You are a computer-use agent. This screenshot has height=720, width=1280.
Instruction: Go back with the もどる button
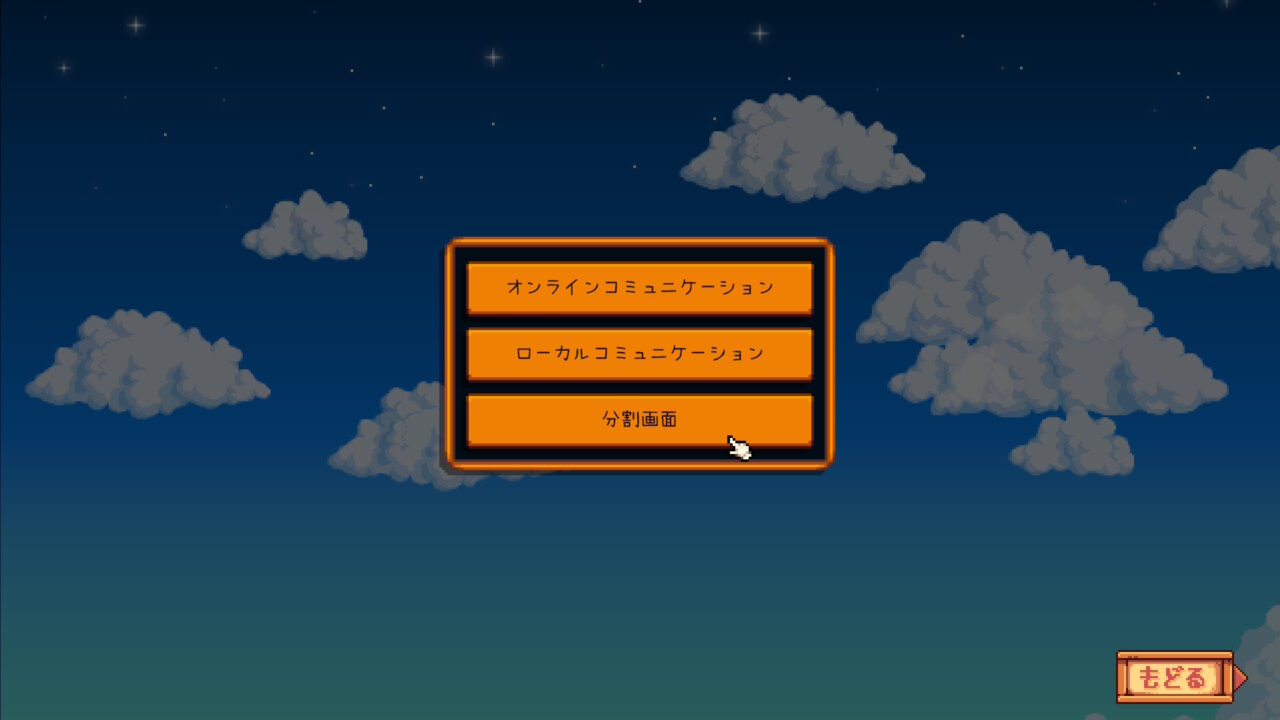click(x=1175, y=678)
